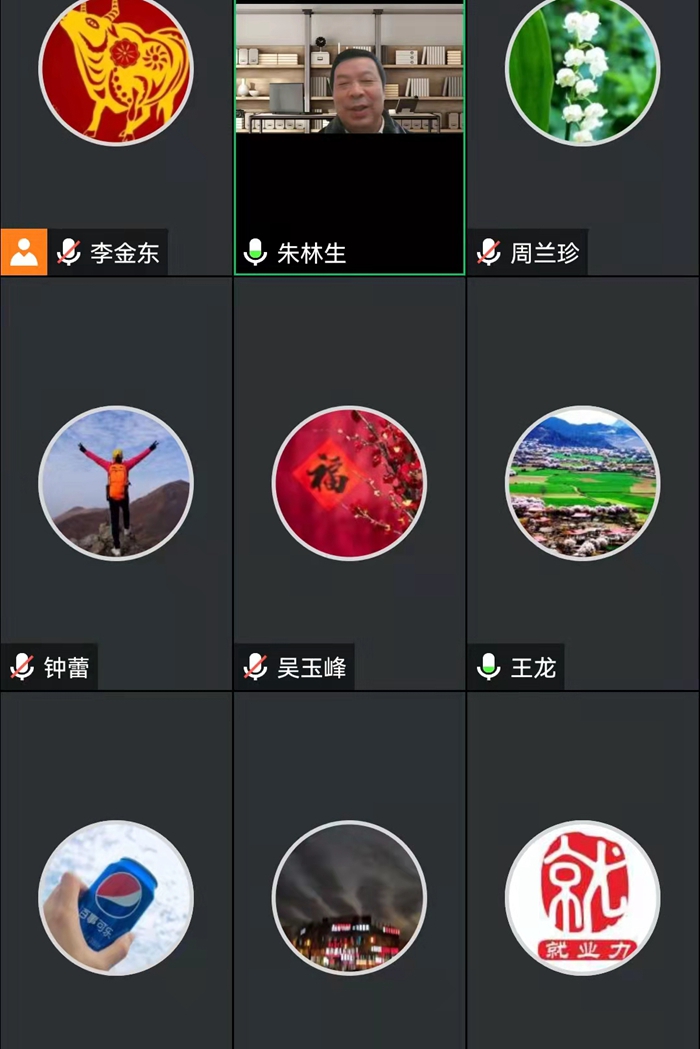The width and height of the screenshot is (700, 1049).
Task: Tap the participant with night building avatar
Action: coord(349,897)
